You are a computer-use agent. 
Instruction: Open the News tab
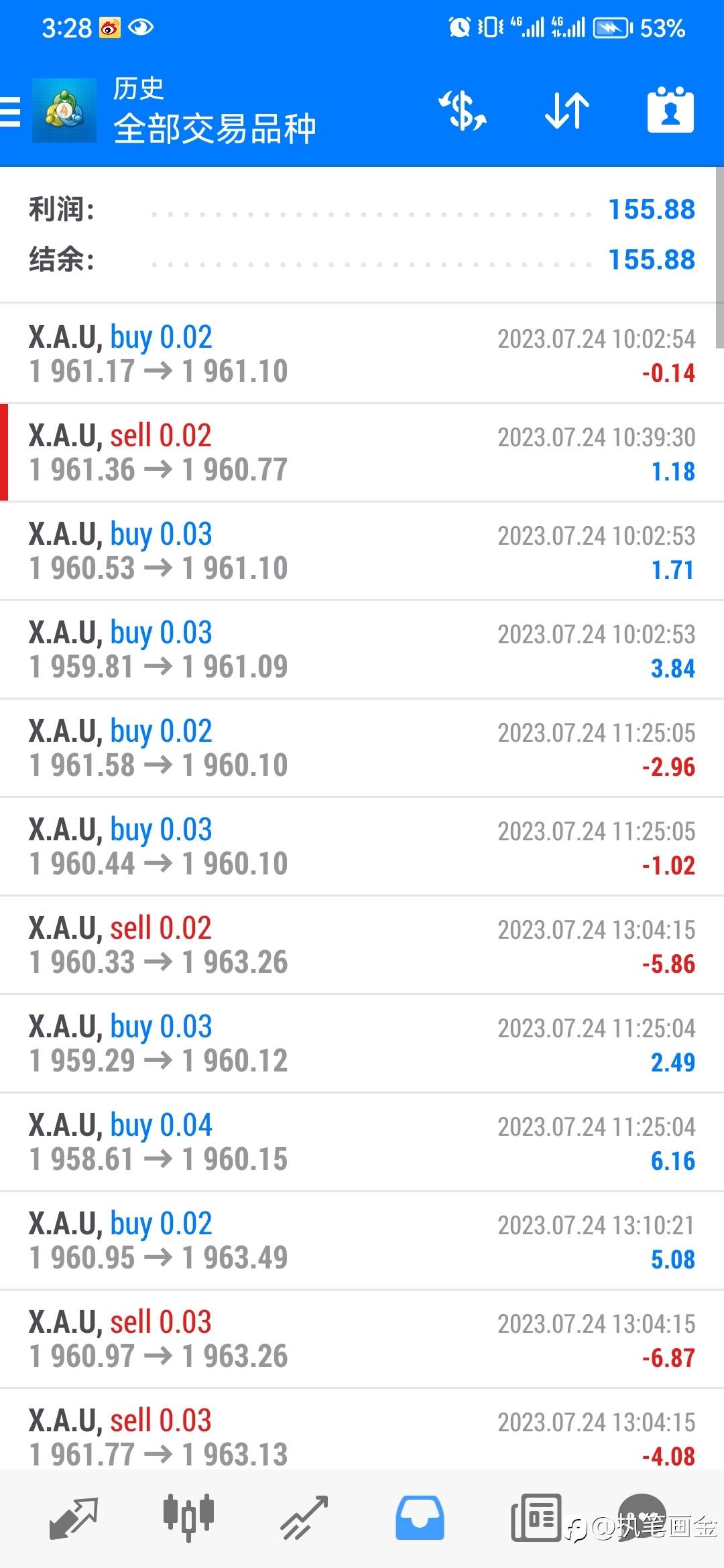(x=536, y=1518)
